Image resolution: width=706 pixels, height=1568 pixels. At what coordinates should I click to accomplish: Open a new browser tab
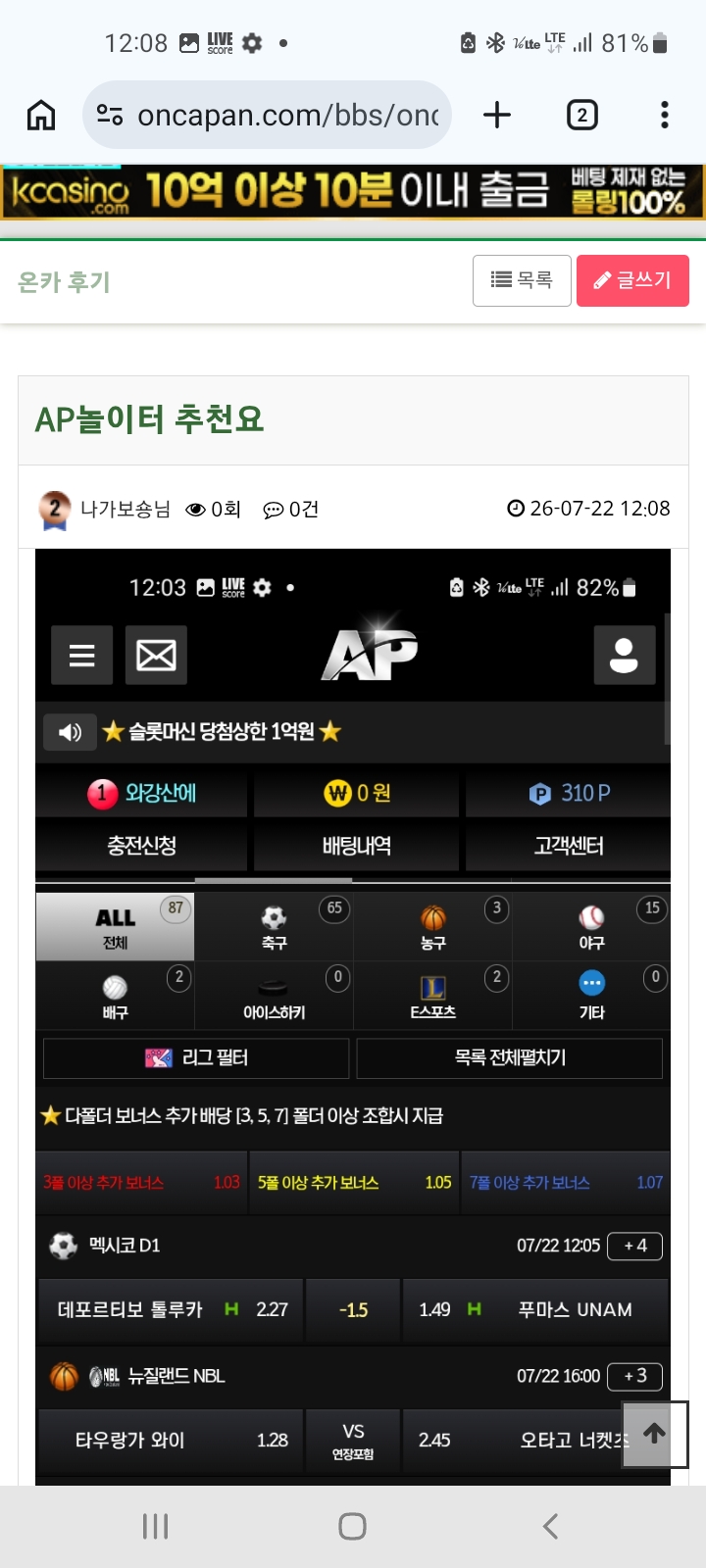[x=497, y=116]
